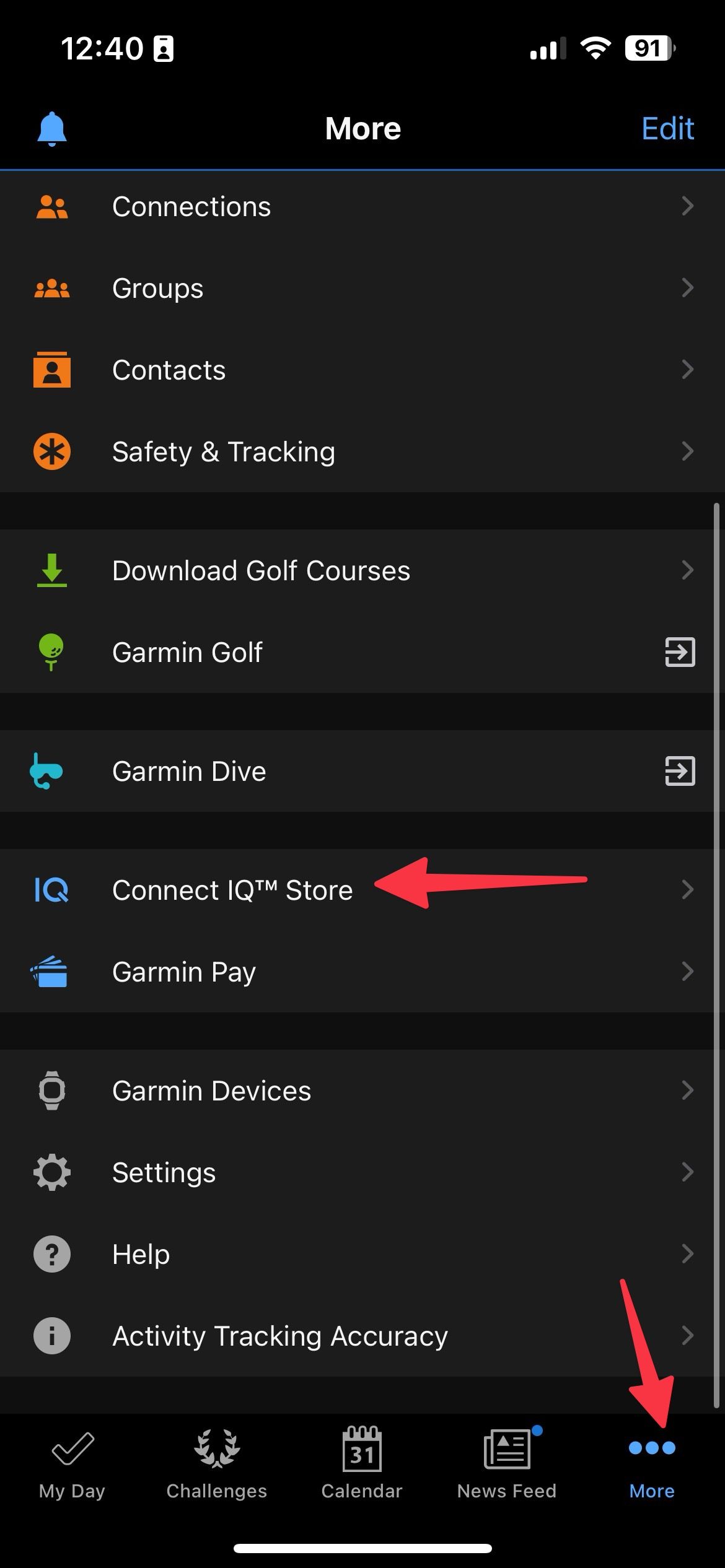
Task: Tap the Edit link
Action: point(667,128)
